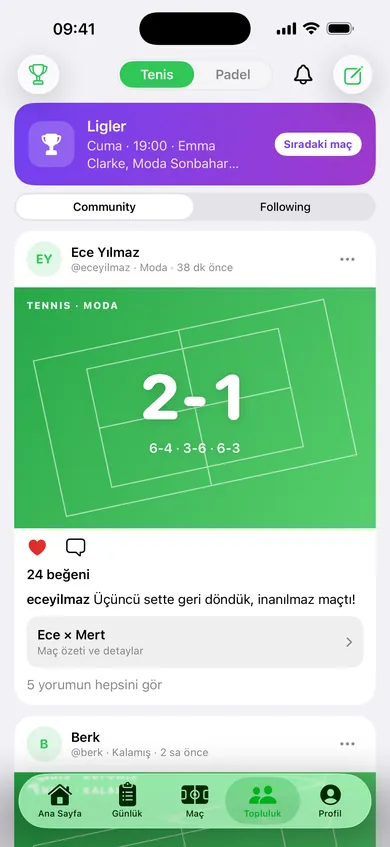Open the Ligler banner card

[195, 144]
